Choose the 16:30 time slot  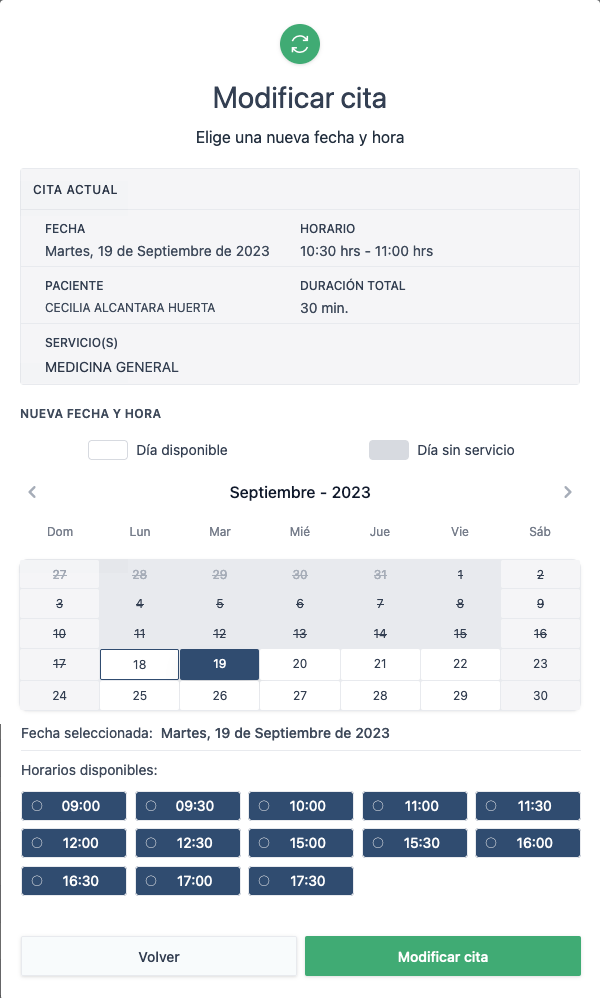pyautogui.click(x=74, y=881)
